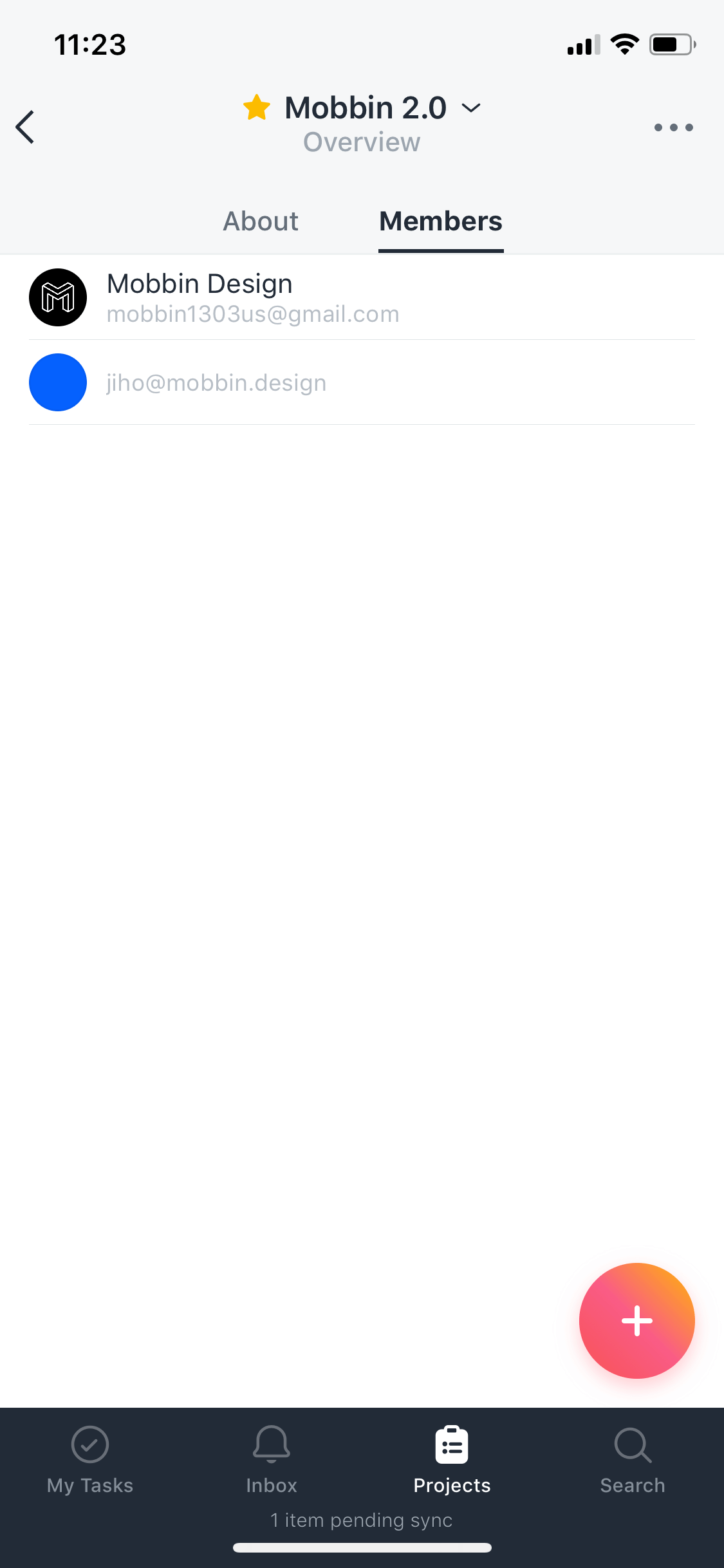The width and height of the screenshot is (724, 1568).
Task: Unfavorite project via the yellow star
Action: click(x=257, y=107)
